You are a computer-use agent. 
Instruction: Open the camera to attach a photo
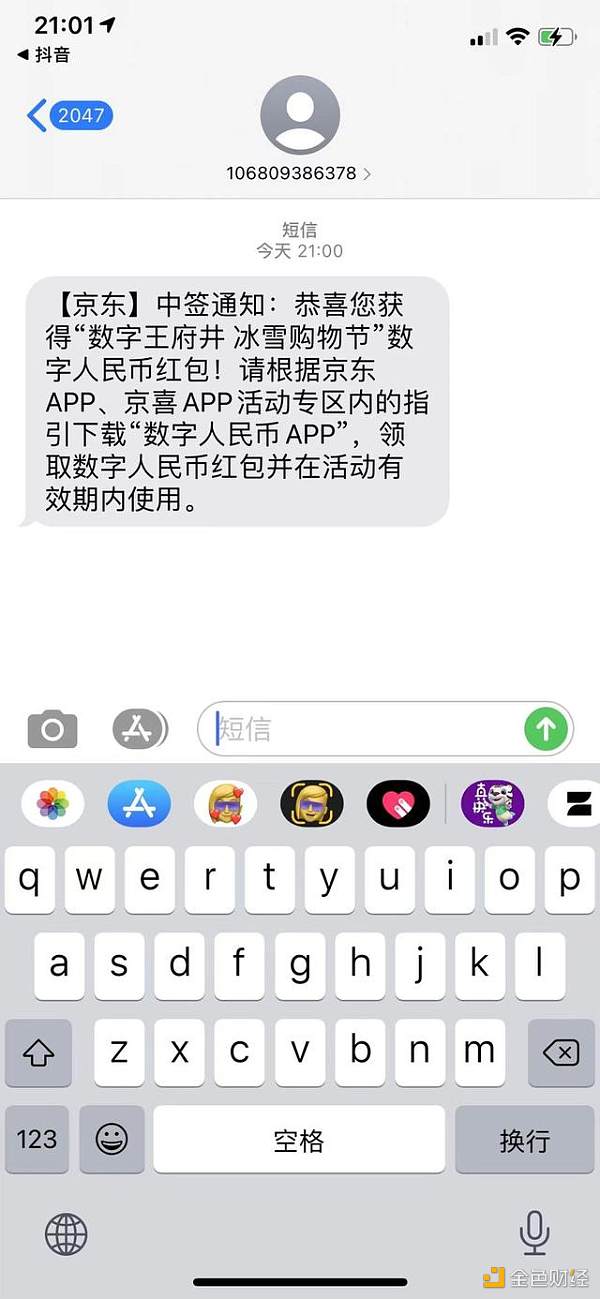click(52, 729)
